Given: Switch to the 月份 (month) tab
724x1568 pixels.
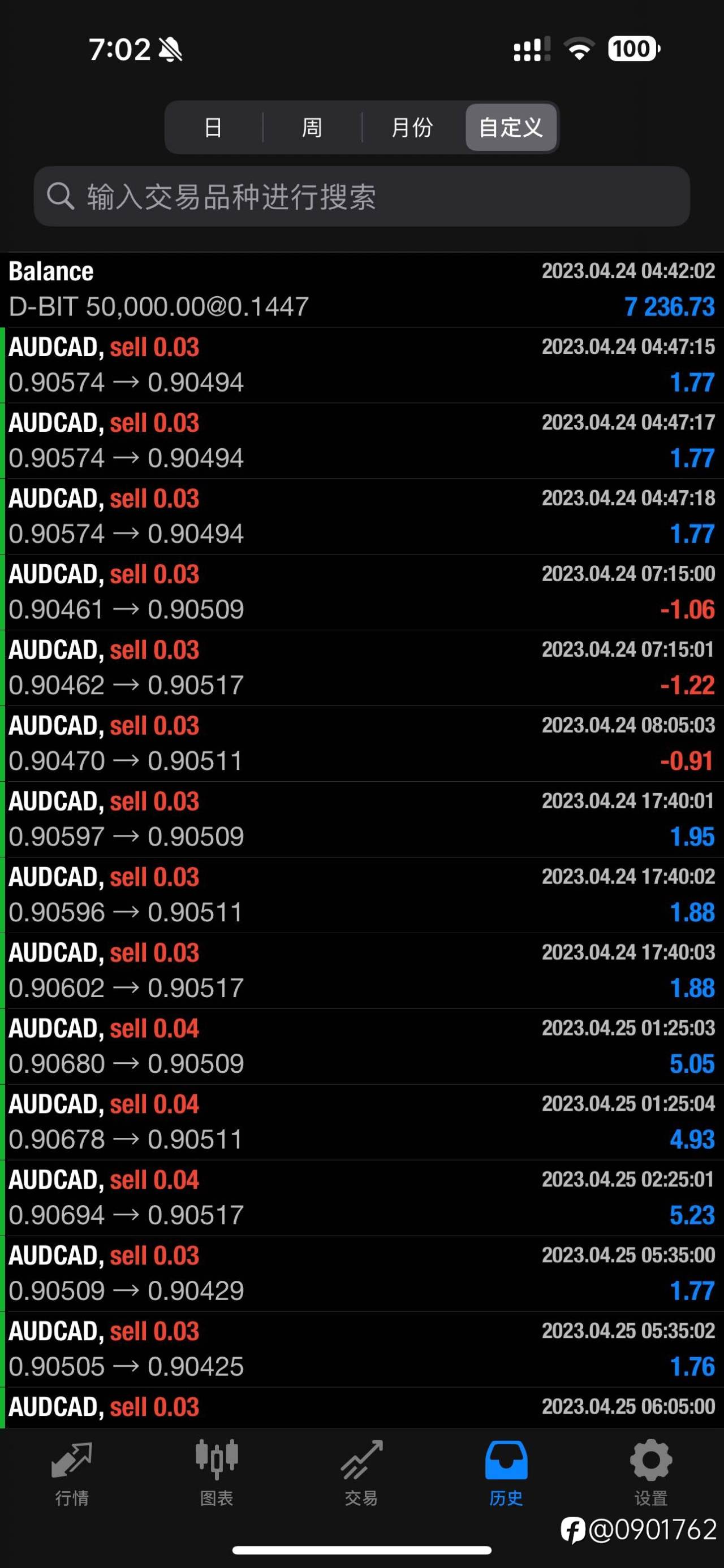Looking at the screenshot, I should click(412, 127).
